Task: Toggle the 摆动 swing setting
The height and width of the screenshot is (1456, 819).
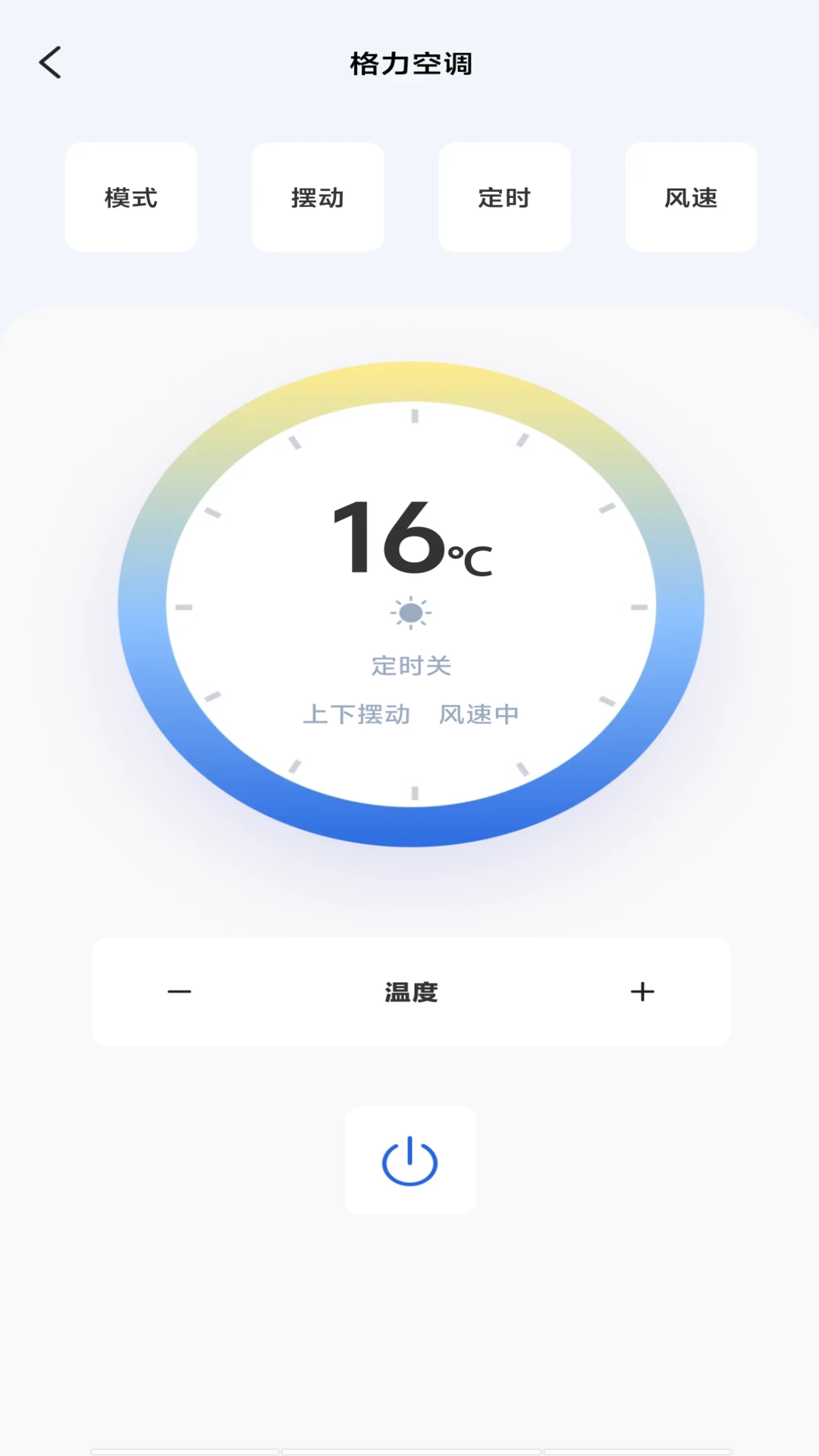Action: [318, 197]
